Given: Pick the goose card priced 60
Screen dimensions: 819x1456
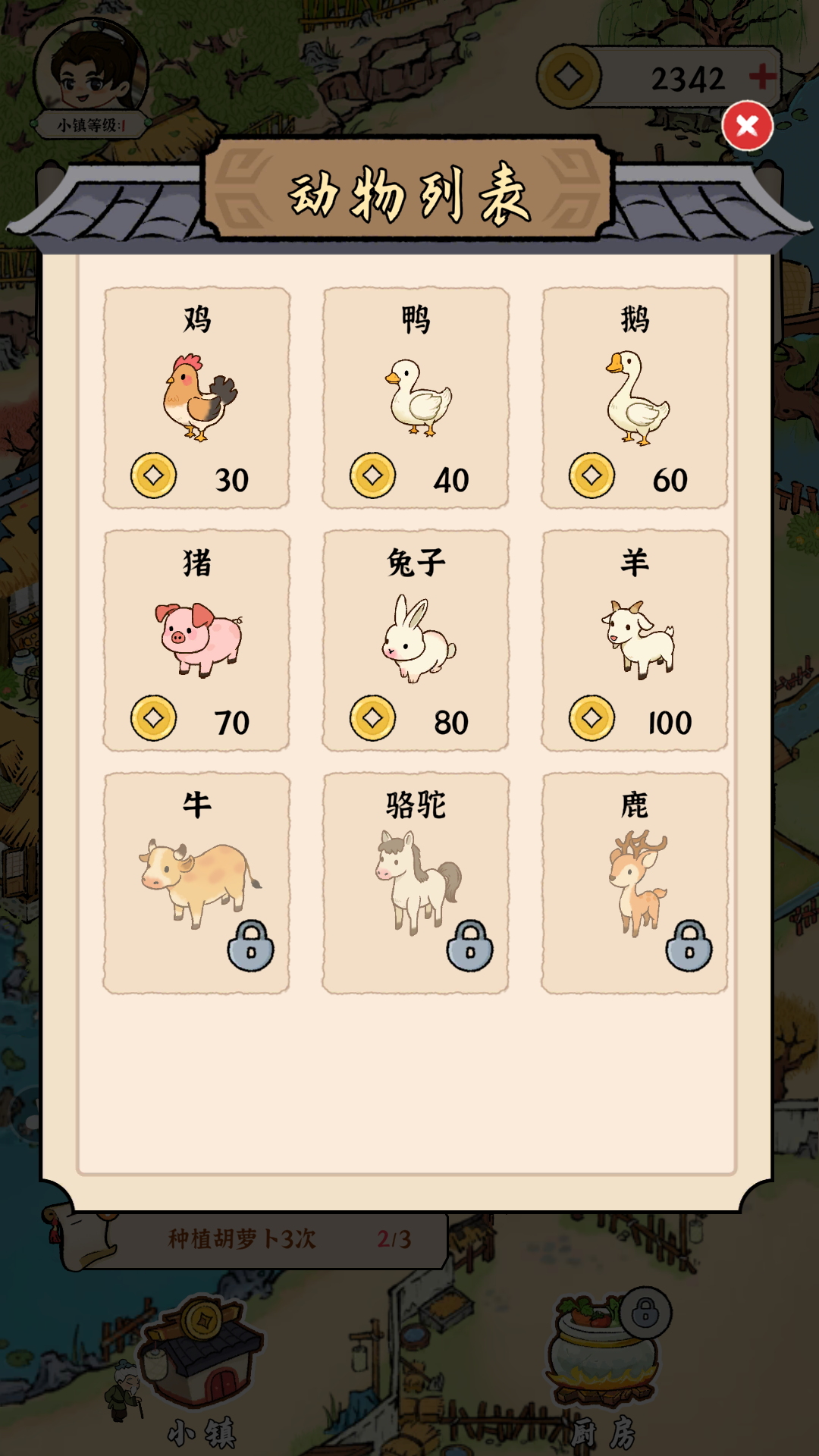Looking at the screenshot, I should [635, 398].
